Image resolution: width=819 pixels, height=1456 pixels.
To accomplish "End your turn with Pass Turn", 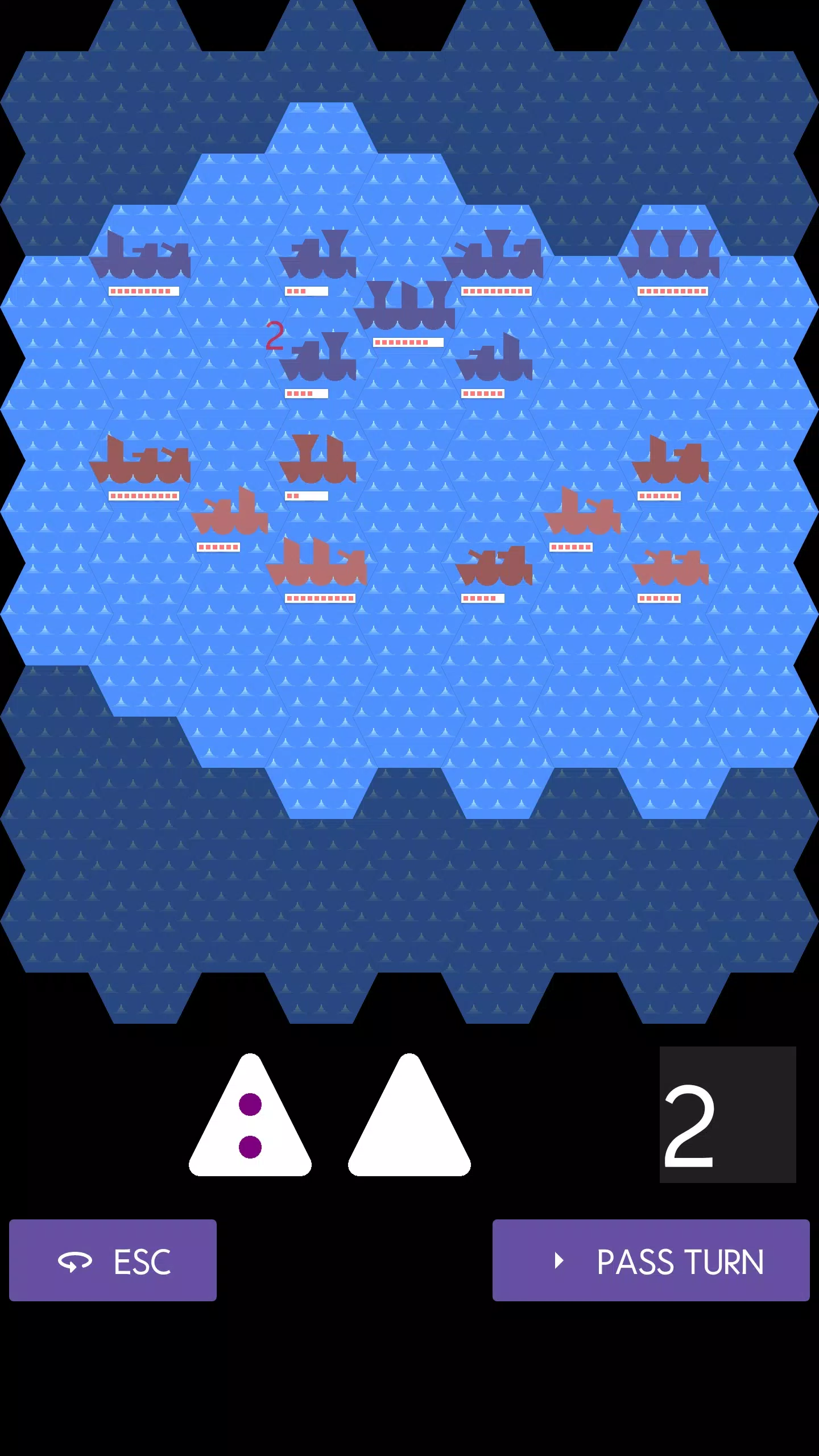I will 651,1260.
